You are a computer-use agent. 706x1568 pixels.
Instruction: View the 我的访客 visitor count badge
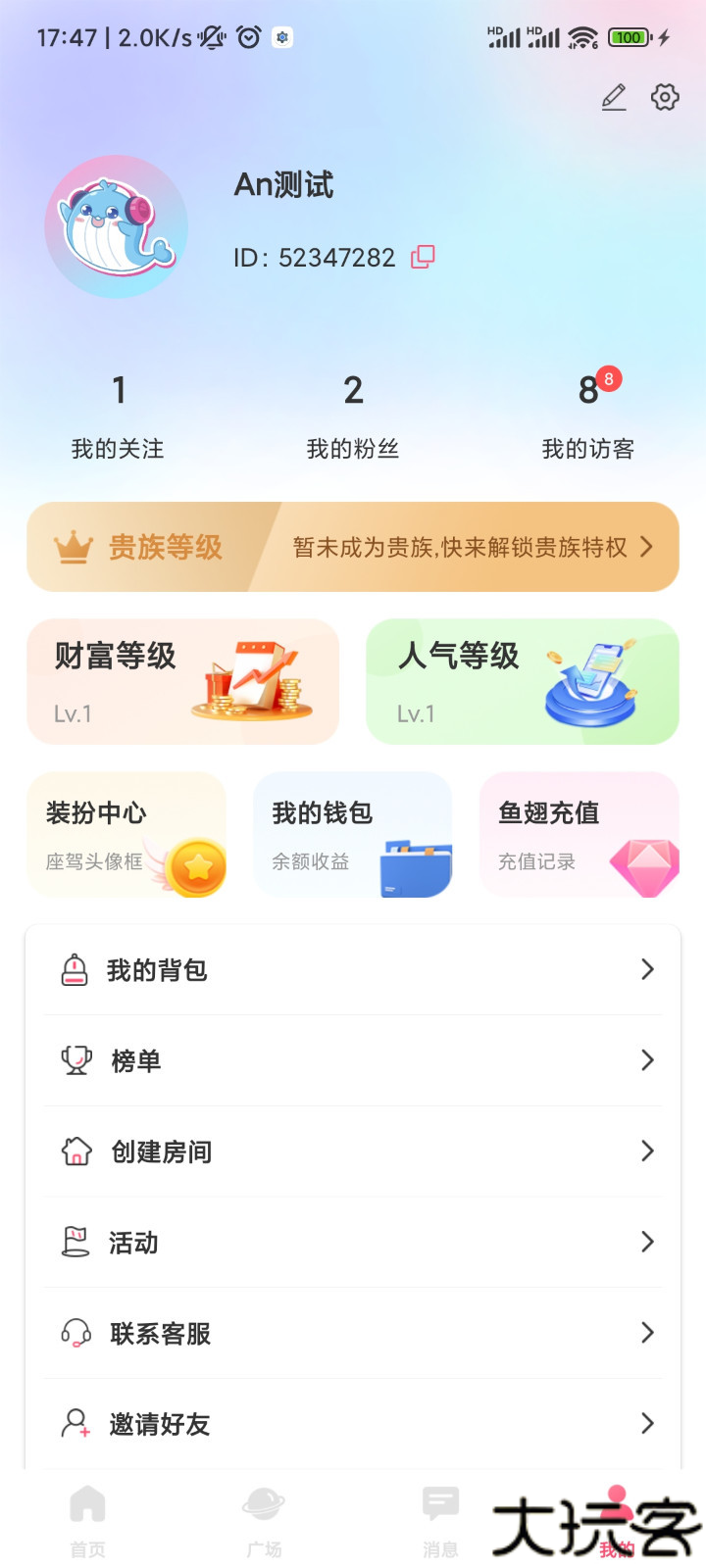[x=607, y=380]
